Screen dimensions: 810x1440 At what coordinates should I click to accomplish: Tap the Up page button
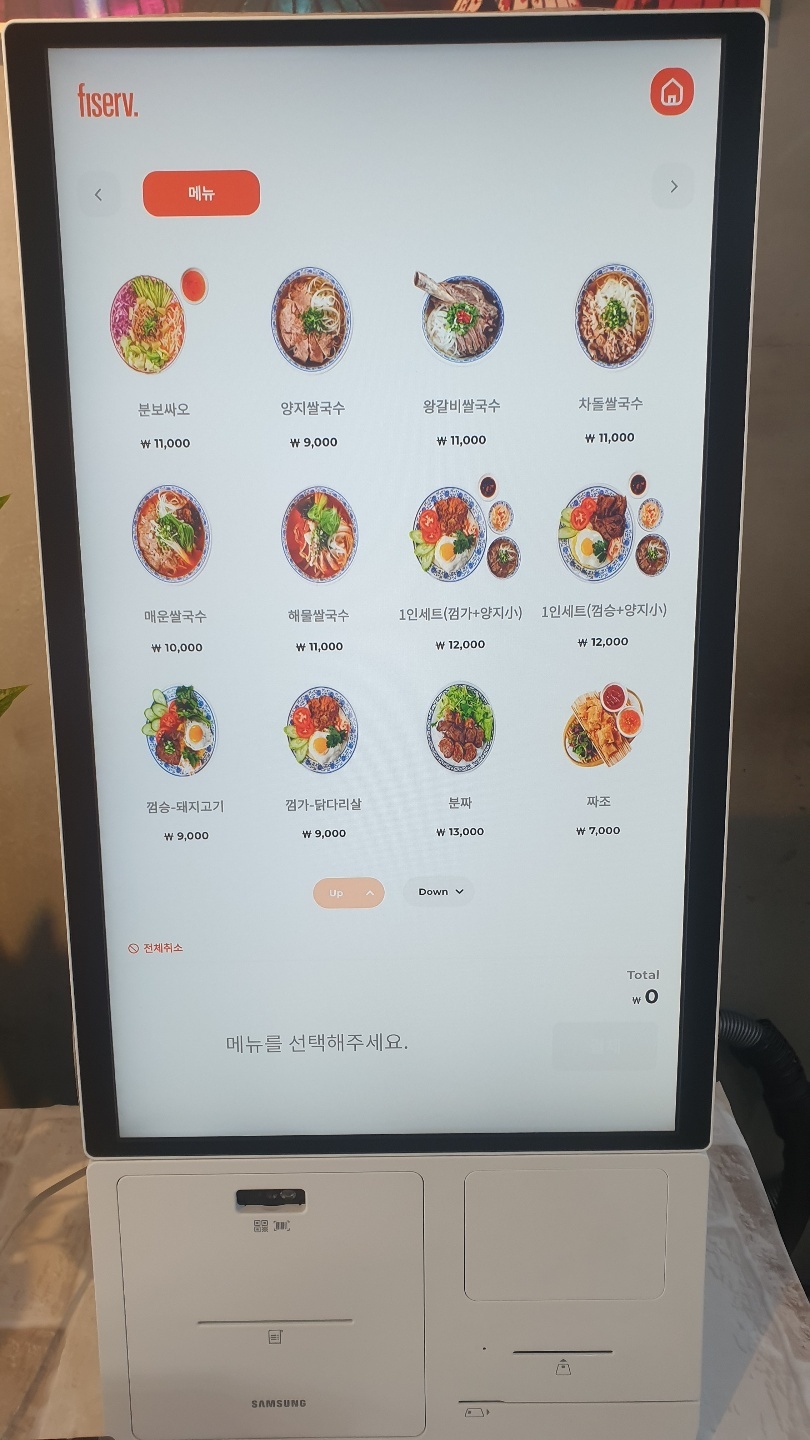tap(348, 893)
